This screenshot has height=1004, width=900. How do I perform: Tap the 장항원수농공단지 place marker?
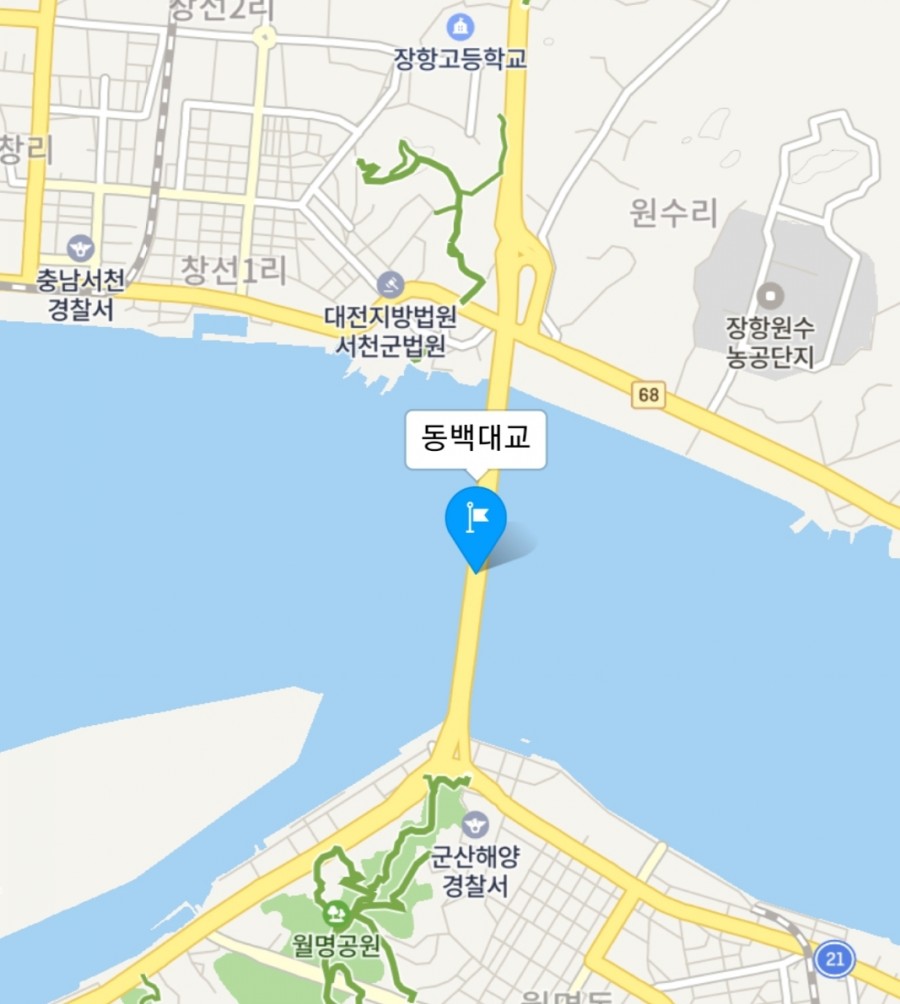point(770,296)
